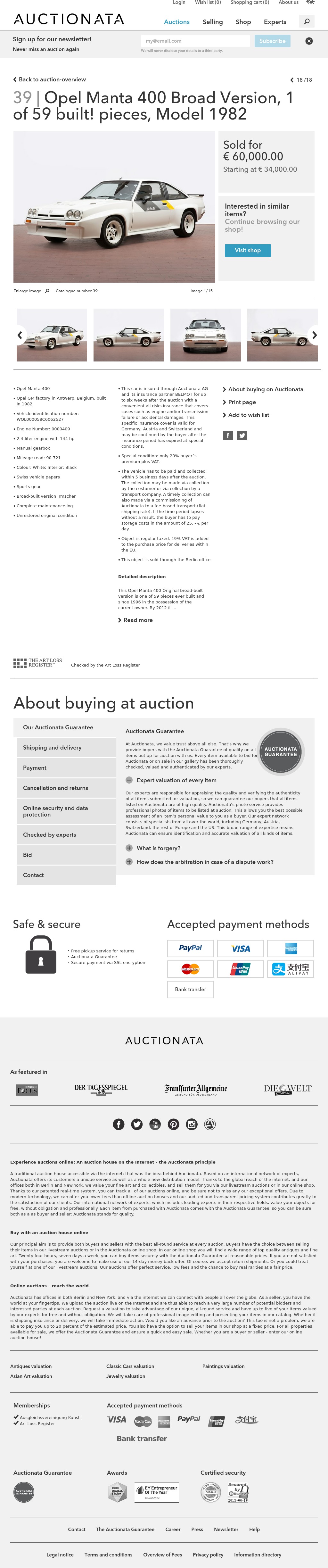Expand What is forgery?
This screenshot has height=1568, width=328.
tap(158, 848)
